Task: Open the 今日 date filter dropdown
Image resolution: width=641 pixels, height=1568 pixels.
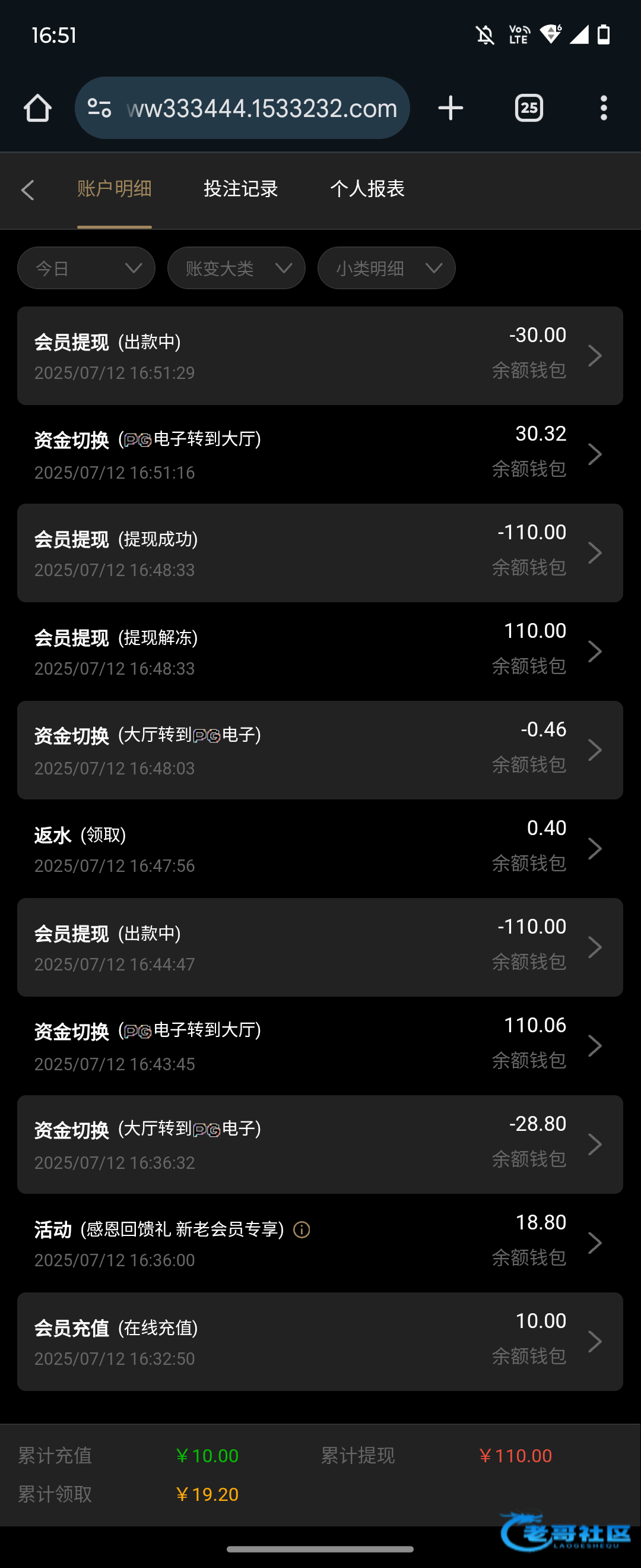Action: [x=87, y=268]
